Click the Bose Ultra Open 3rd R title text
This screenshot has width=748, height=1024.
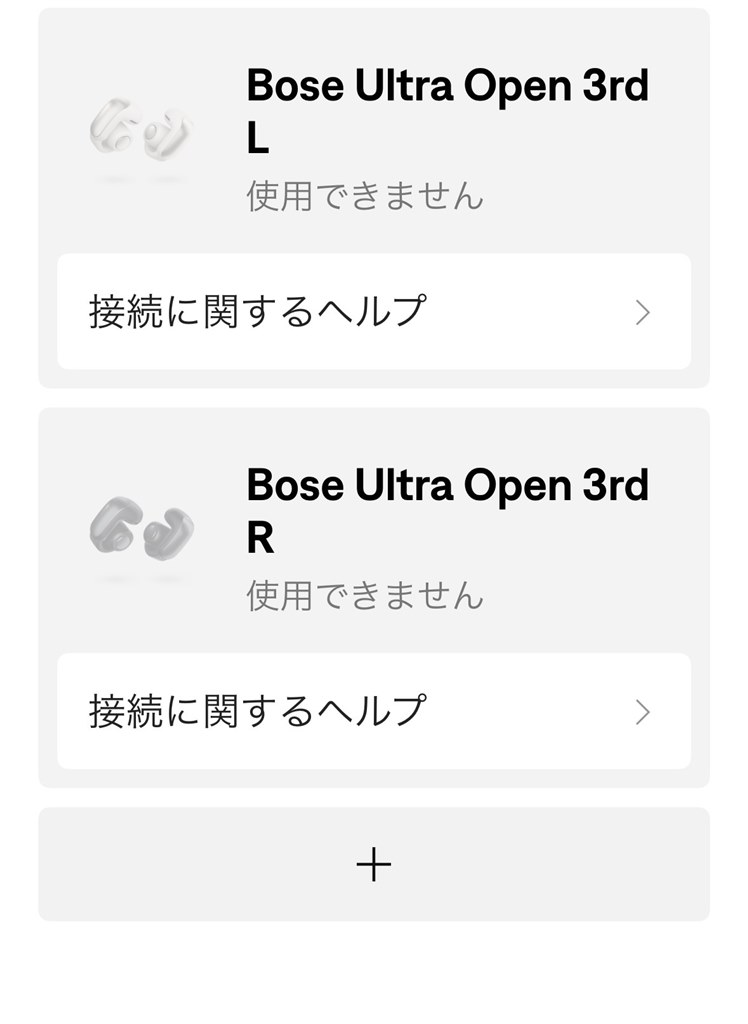[x=447, y=510]
